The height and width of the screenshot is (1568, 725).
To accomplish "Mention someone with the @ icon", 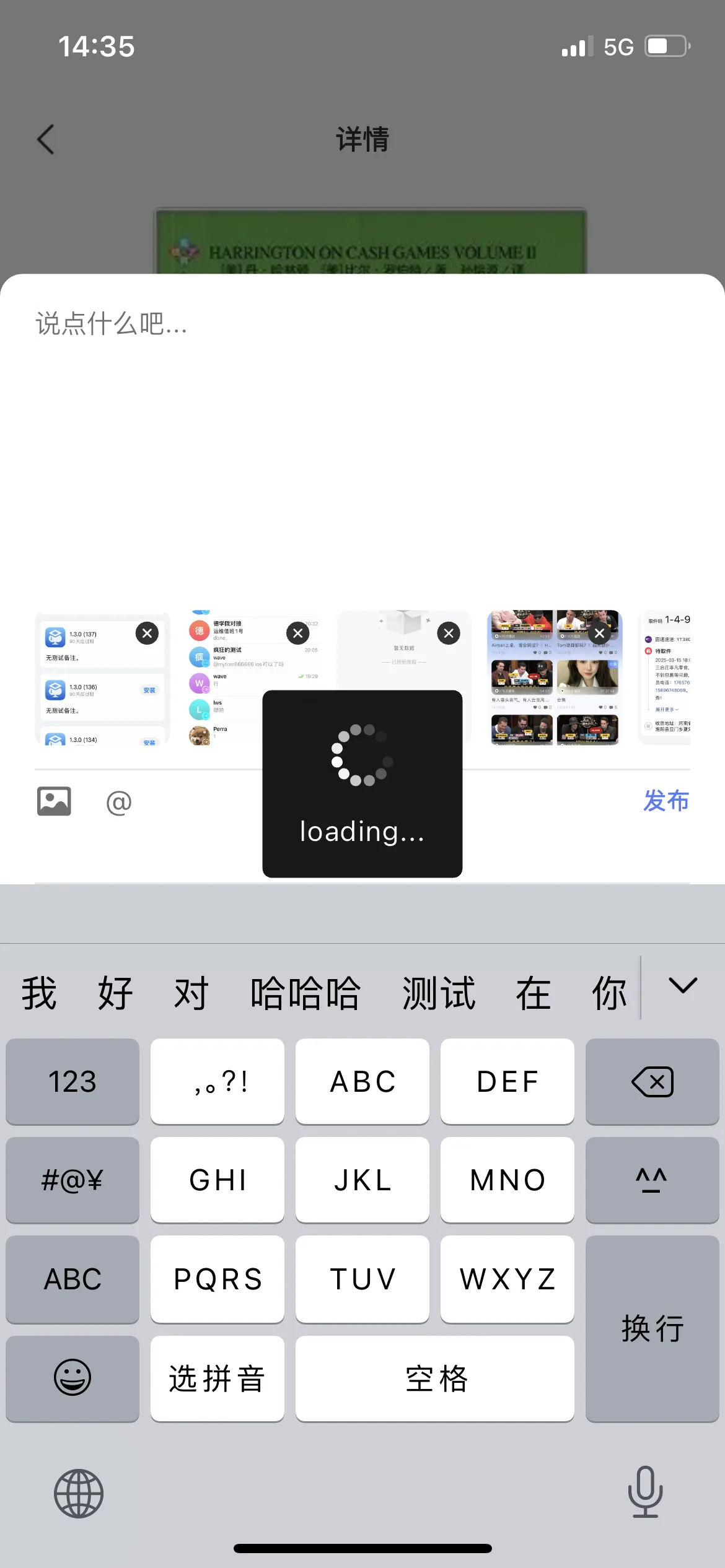I will (118, 803).
